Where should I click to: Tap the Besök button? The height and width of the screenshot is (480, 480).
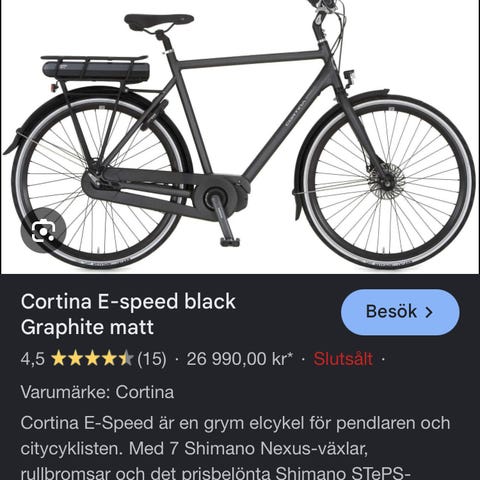[x=400, y=312]
